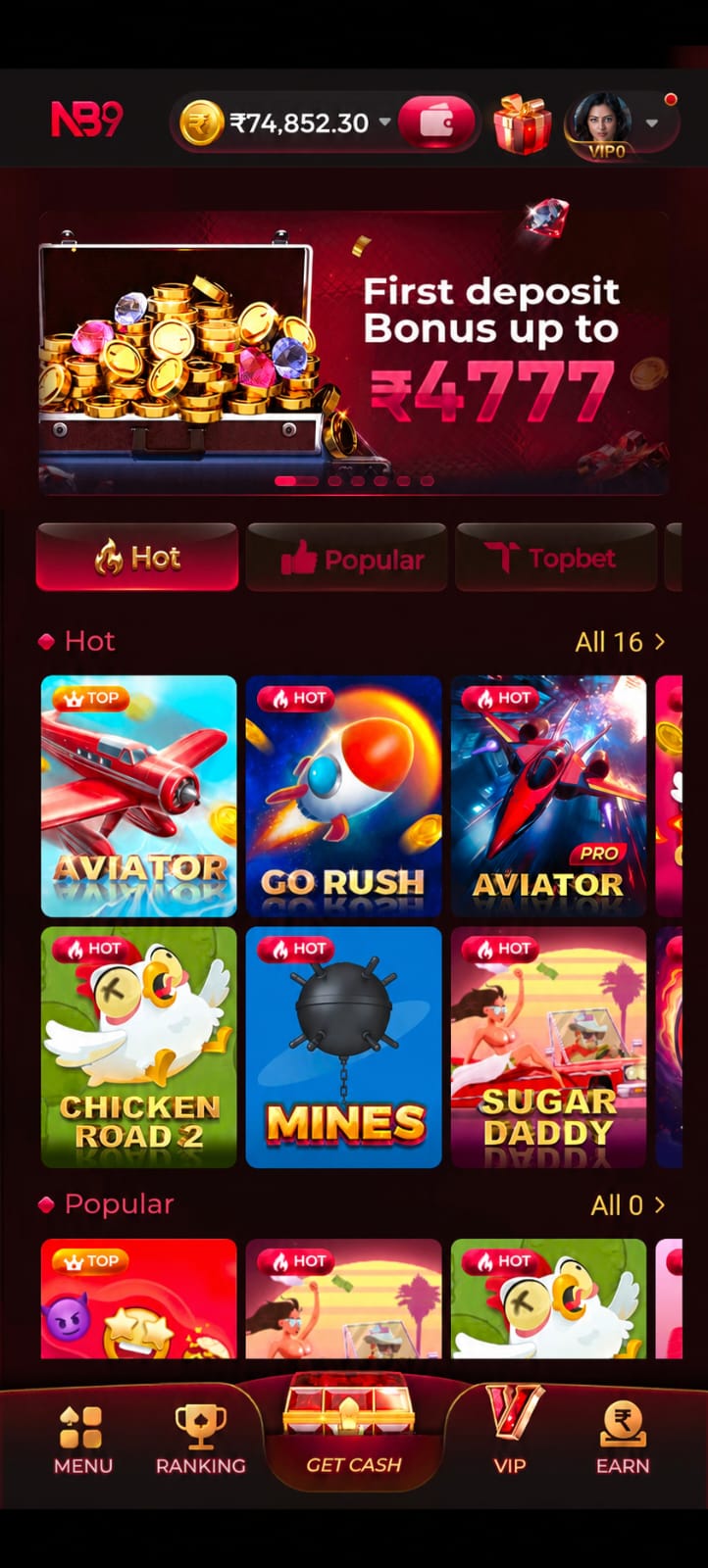Tap the Get Cash treasure chest
708x1568 pixels.
pos(353,1433)
